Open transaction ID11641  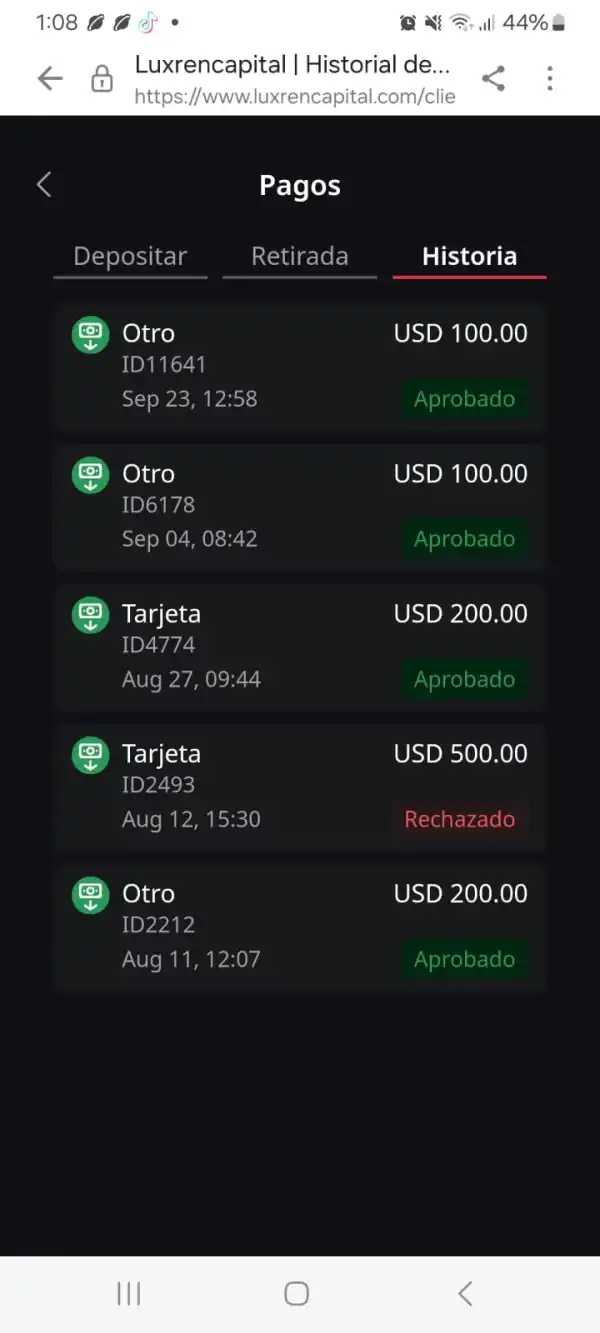[299, 366]
